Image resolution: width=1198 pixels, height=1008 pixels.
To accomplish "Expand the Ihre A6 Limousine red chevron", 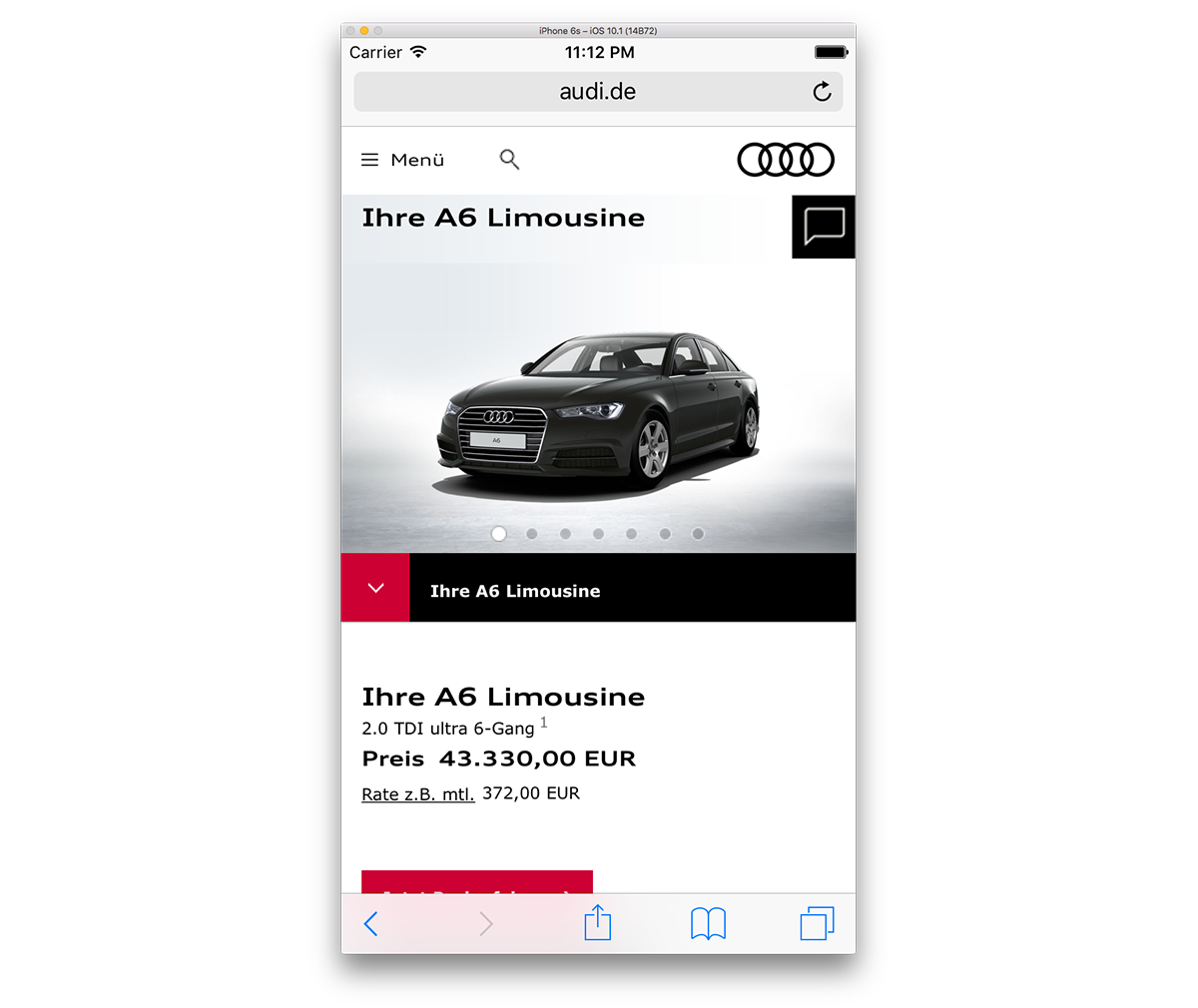I will coord(375,588).
